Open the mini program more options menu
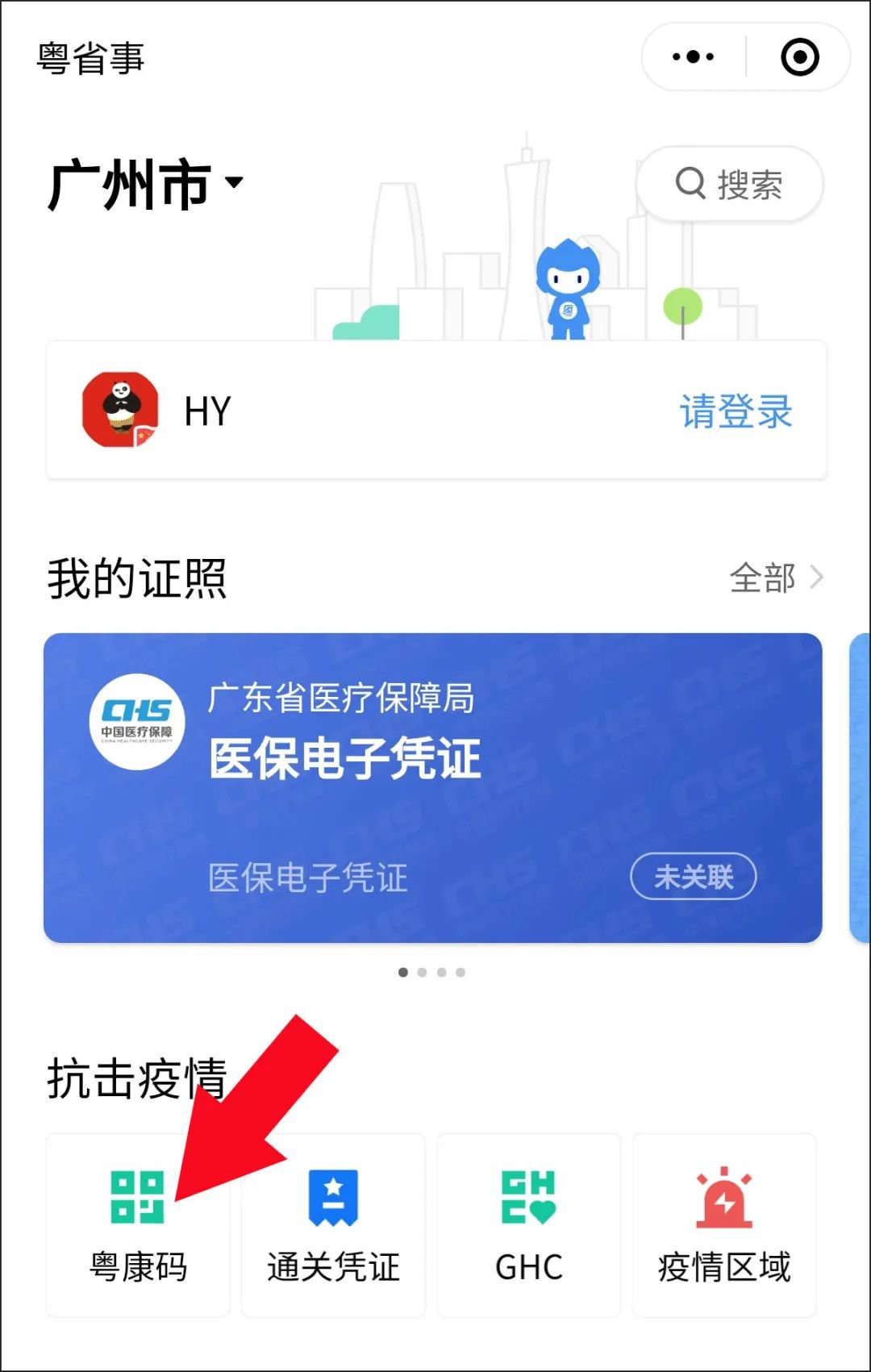 (693, 57)
